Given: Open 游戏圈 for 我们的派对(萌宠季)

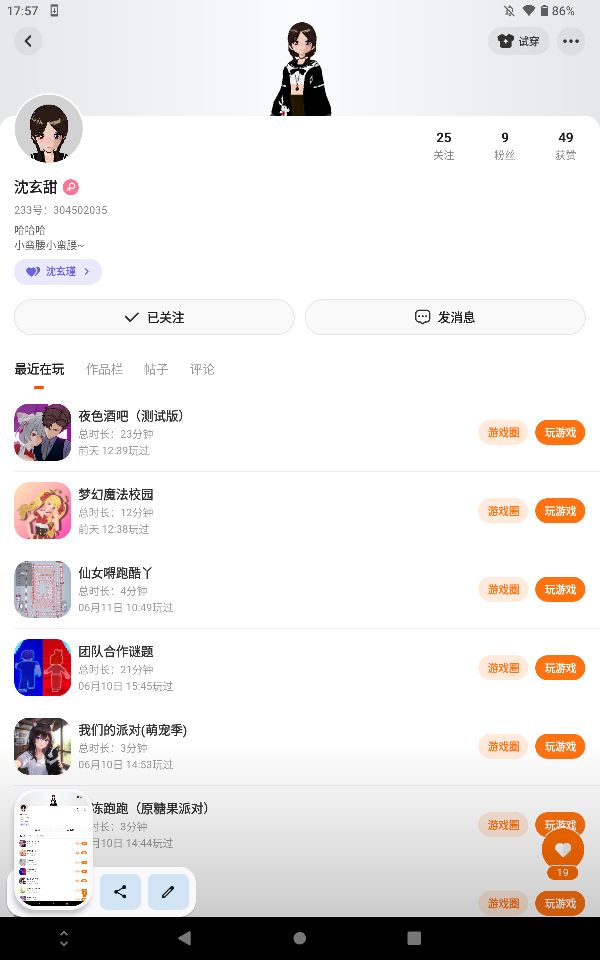Looking at the screenshot, I should coord(503,746).
